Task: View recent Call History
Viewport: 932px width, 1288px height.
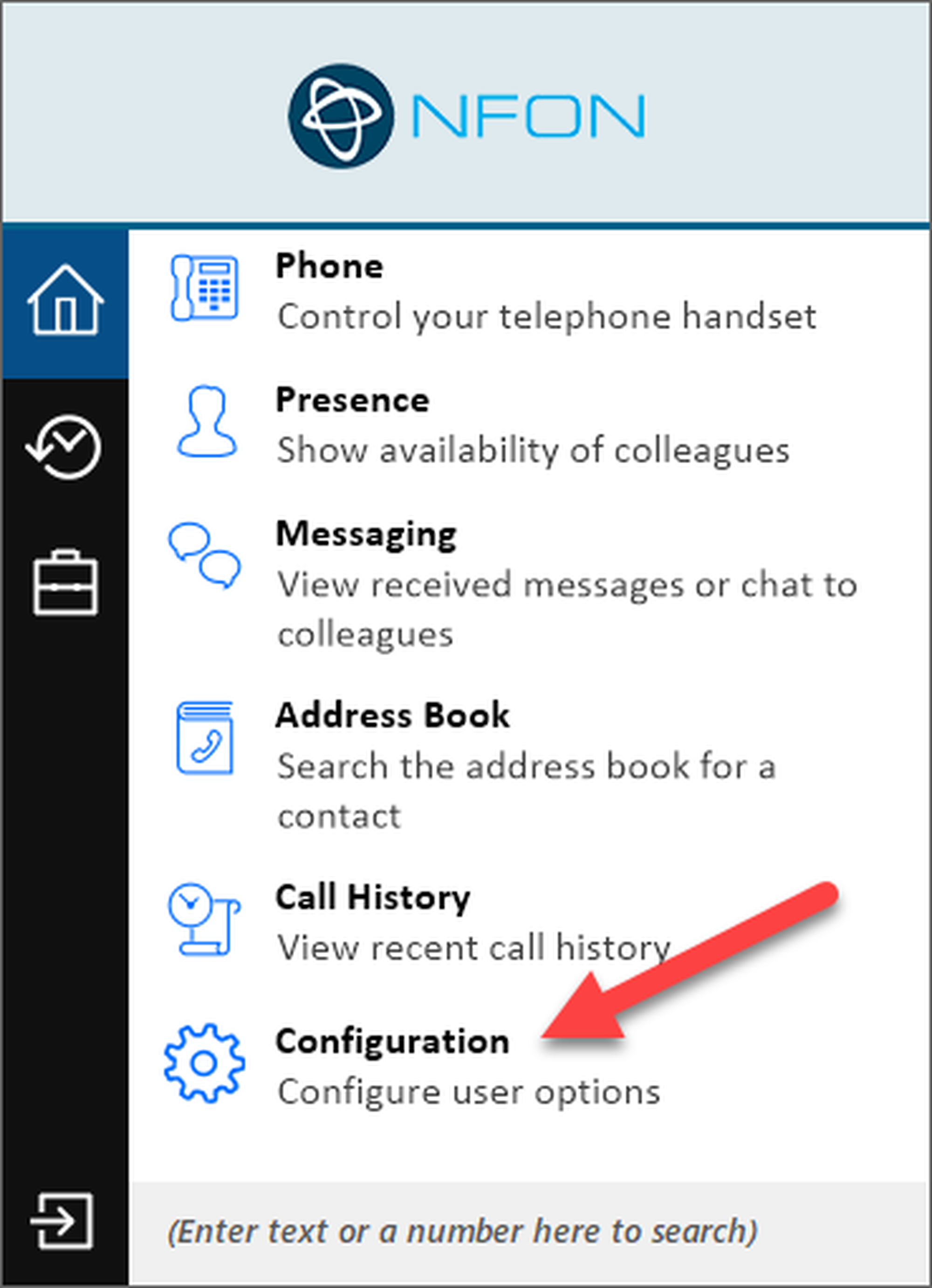Action: 373,897
